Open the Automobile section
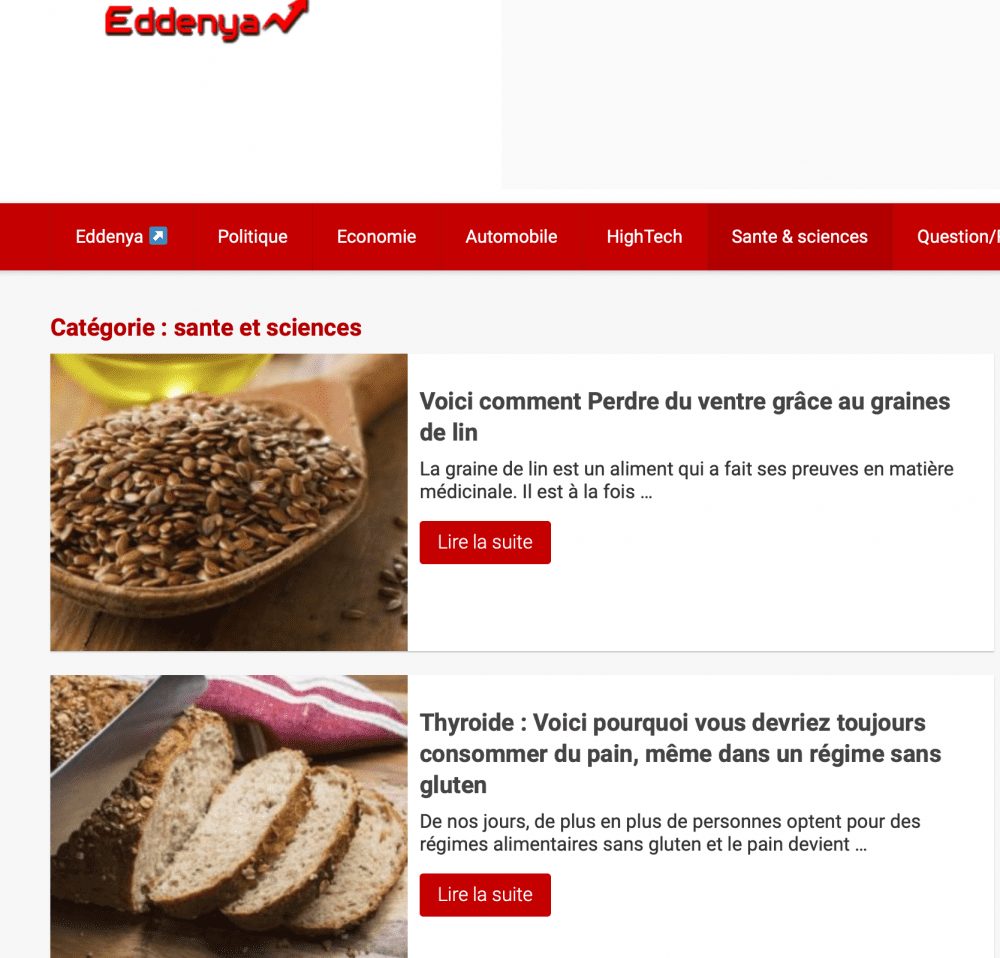The width and height of the screenshot is (1000, 958). click(x=511, y=237)
